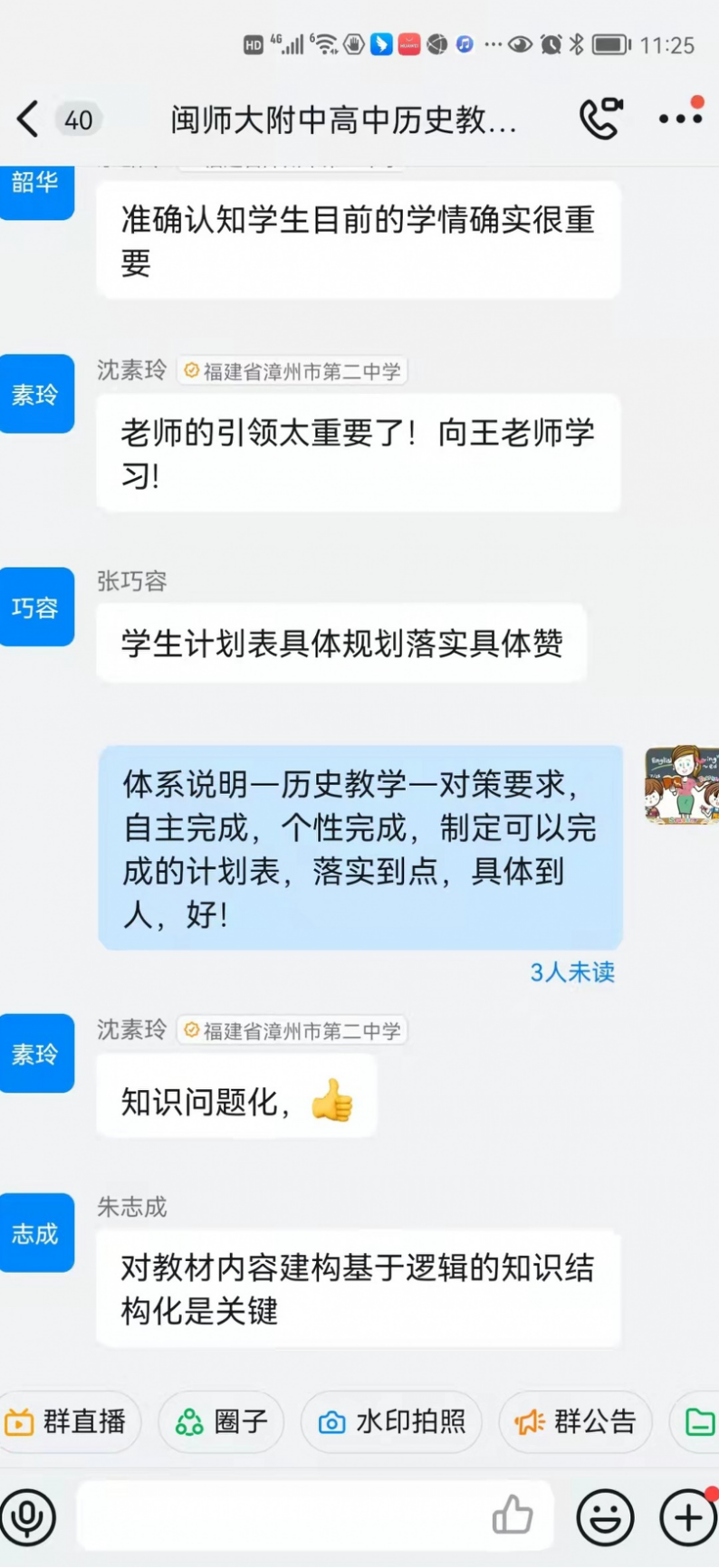Open the 圈子 shortcut
Viewport: 719px width, 1568px height.
click(222, 1421)
